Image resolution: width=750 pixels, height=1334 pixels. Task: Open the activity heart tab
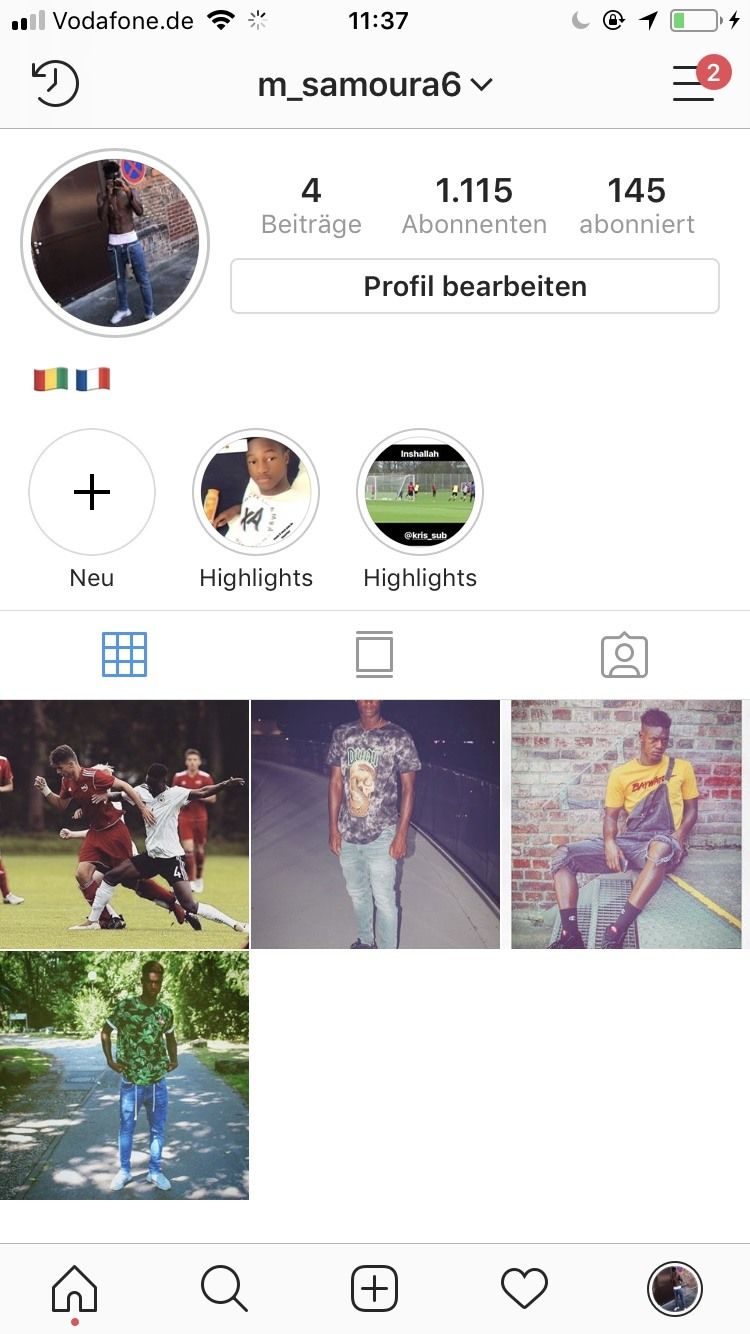coord(524,1288)
